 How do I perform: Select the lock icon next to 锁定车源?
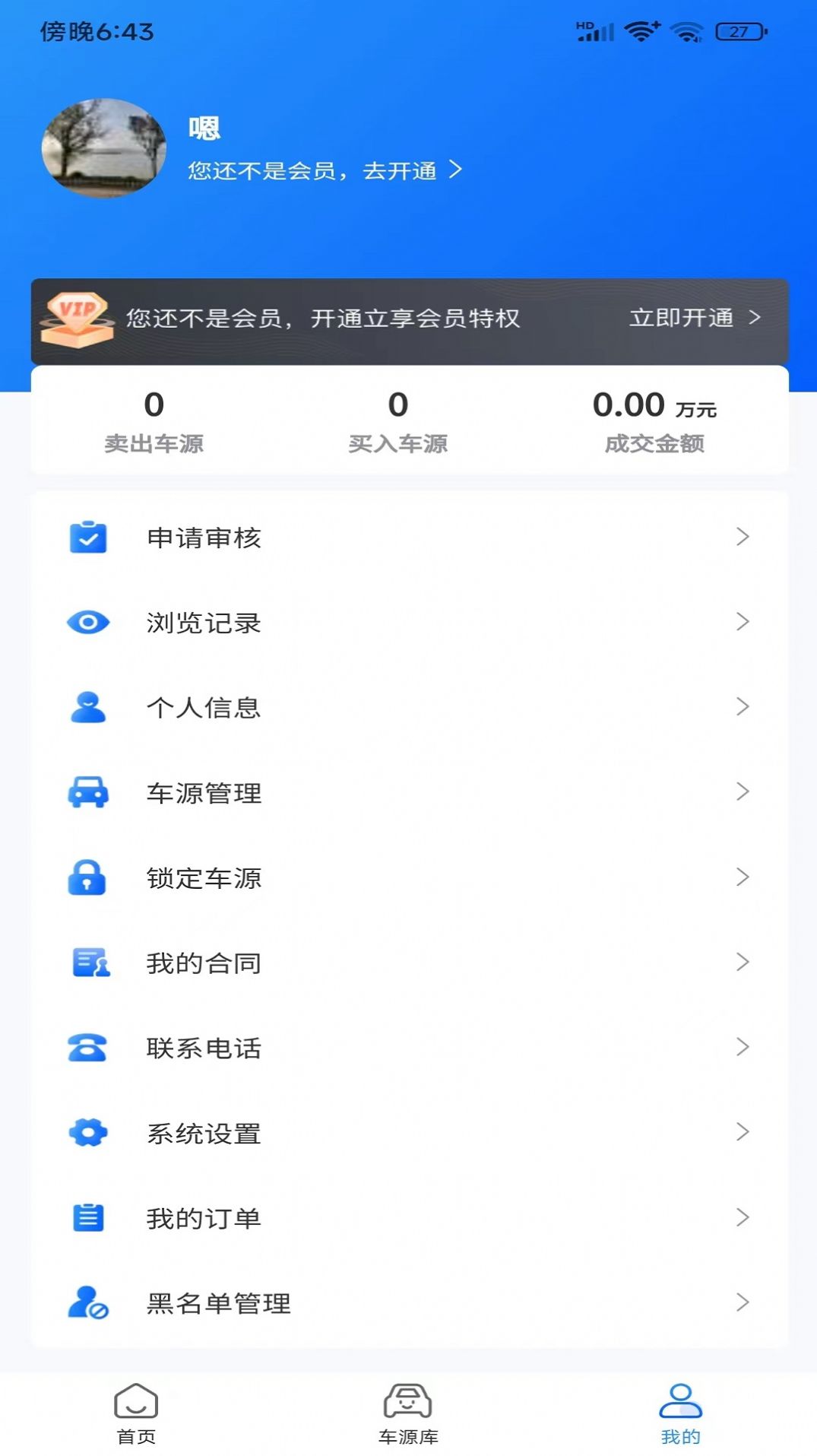click(89, 879)
